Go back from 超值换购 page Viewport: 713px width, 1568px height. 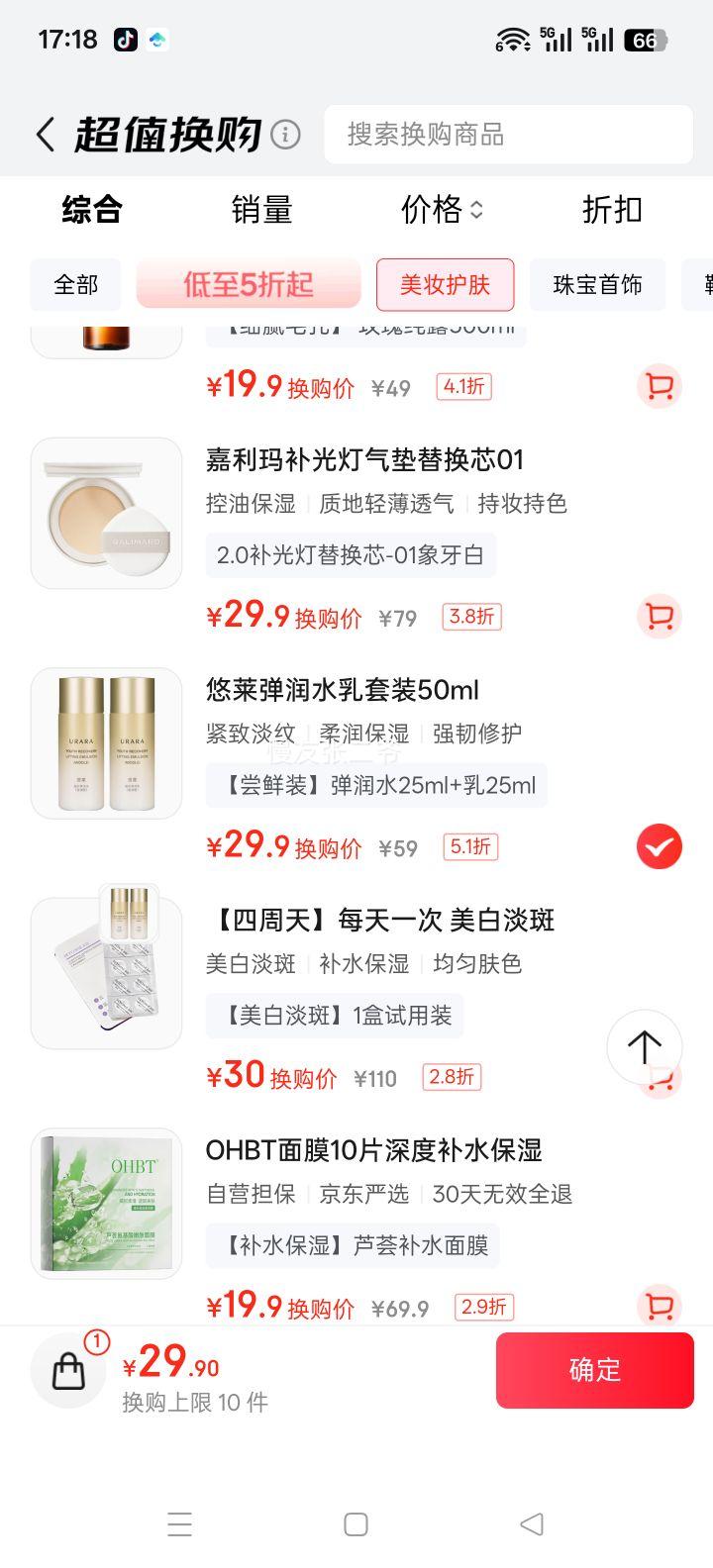[x=45, y=135]
